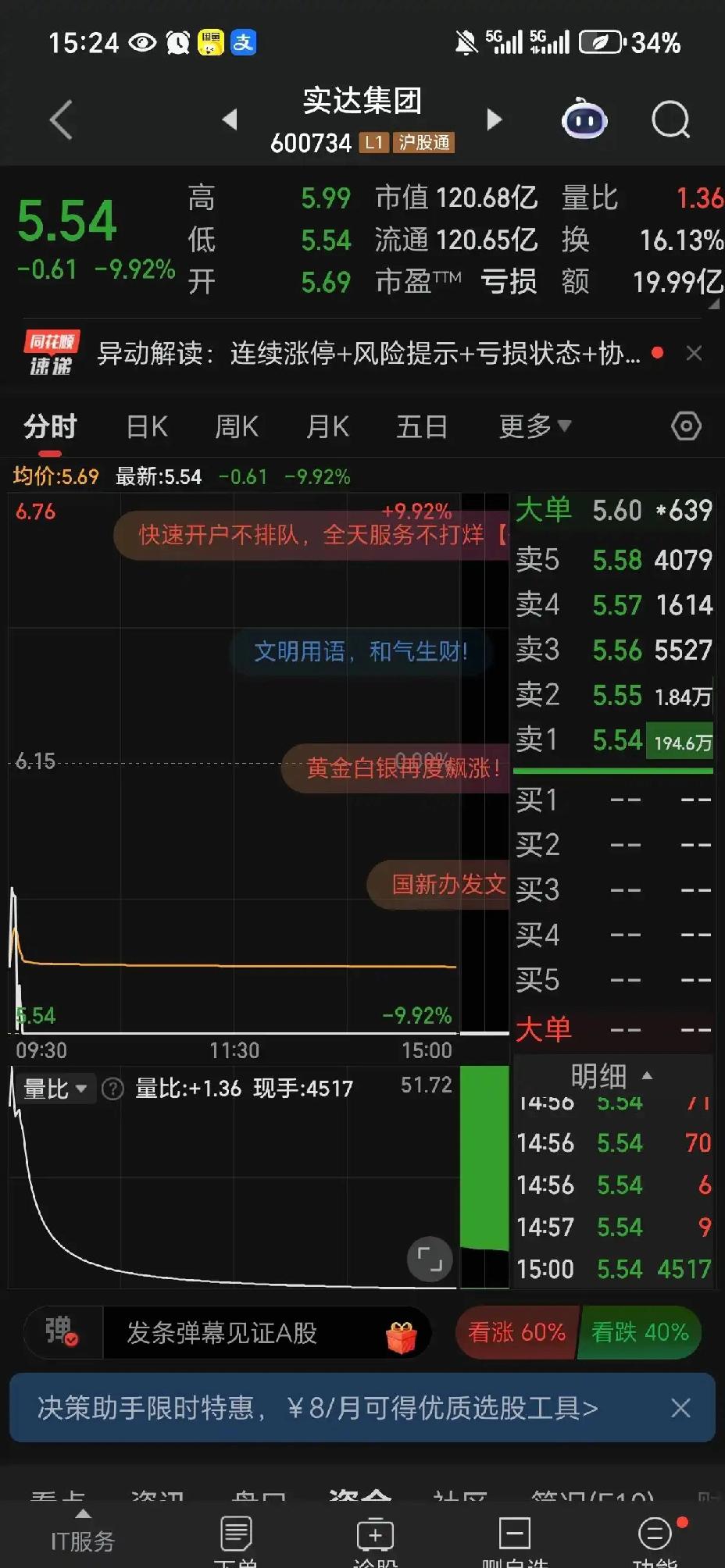This screenshot has width=725, height=1568.
Task: Open the AI robot assistant
Action: 584,119
